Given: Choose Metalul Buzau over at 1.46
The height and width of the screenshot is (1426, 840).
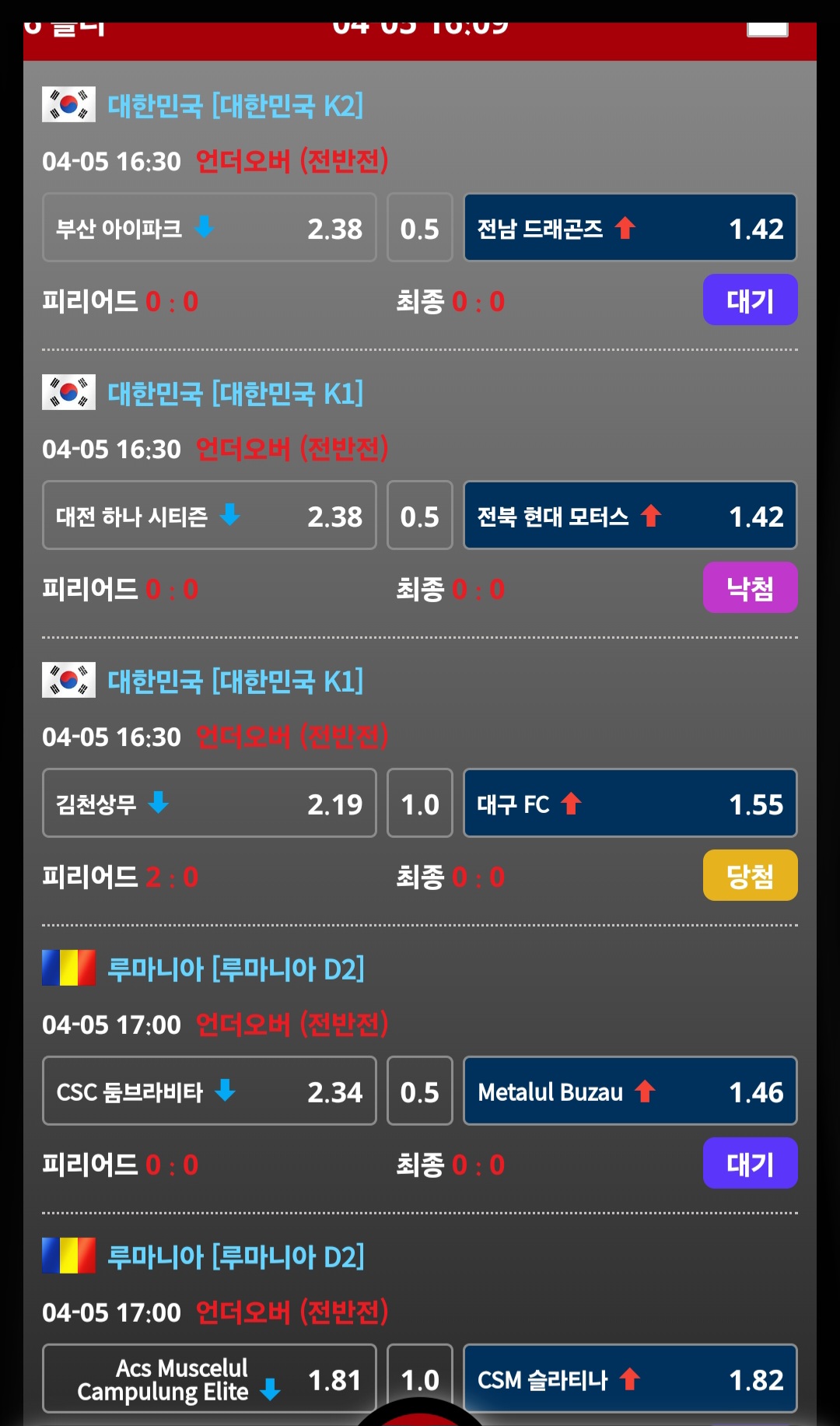Looking at the screenshot, I should (630, 1091).
